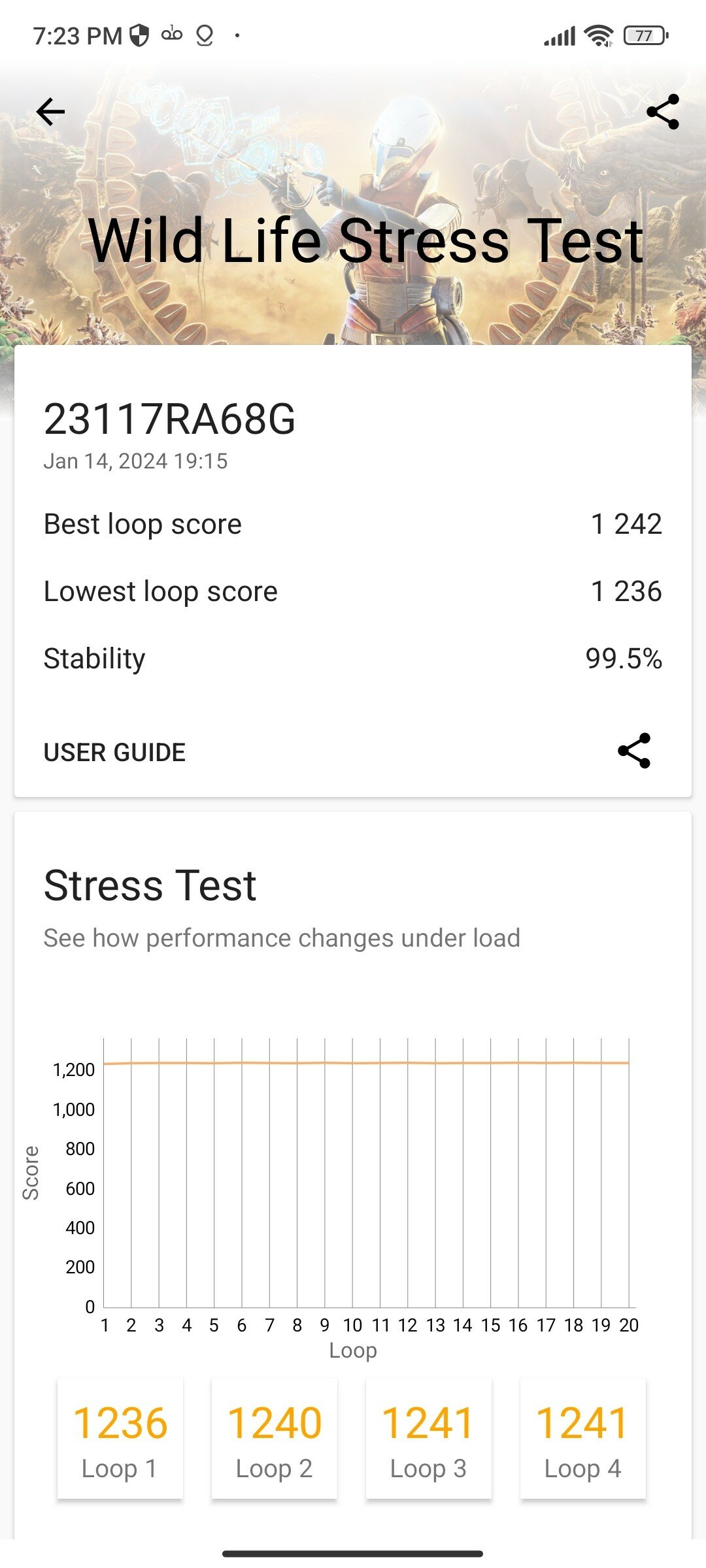Image resolution: width=706 pixels, height=1568 pixels.
Task: Select the Loop 4 score card
Action: point(583,1439)
